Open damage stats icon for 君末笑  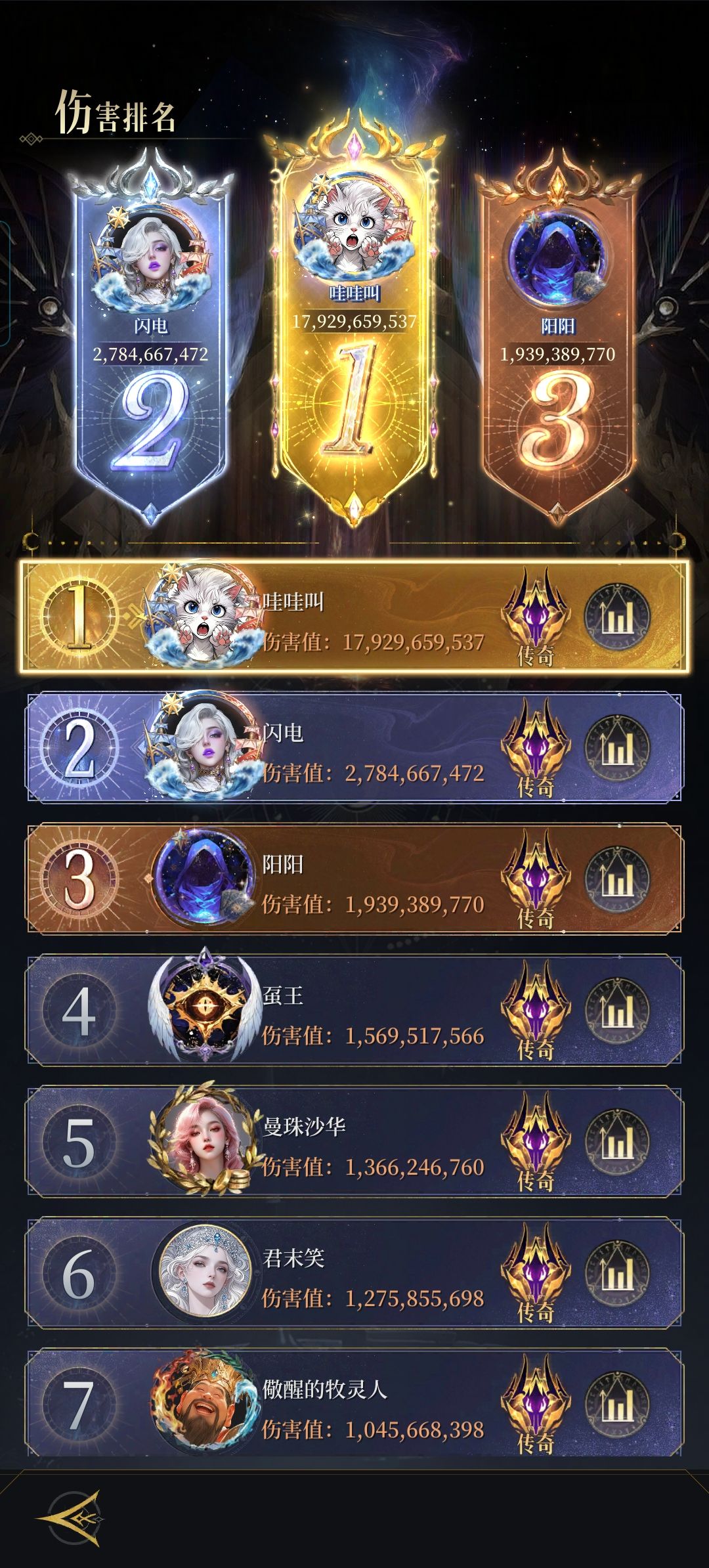(x=617, y=1273)
